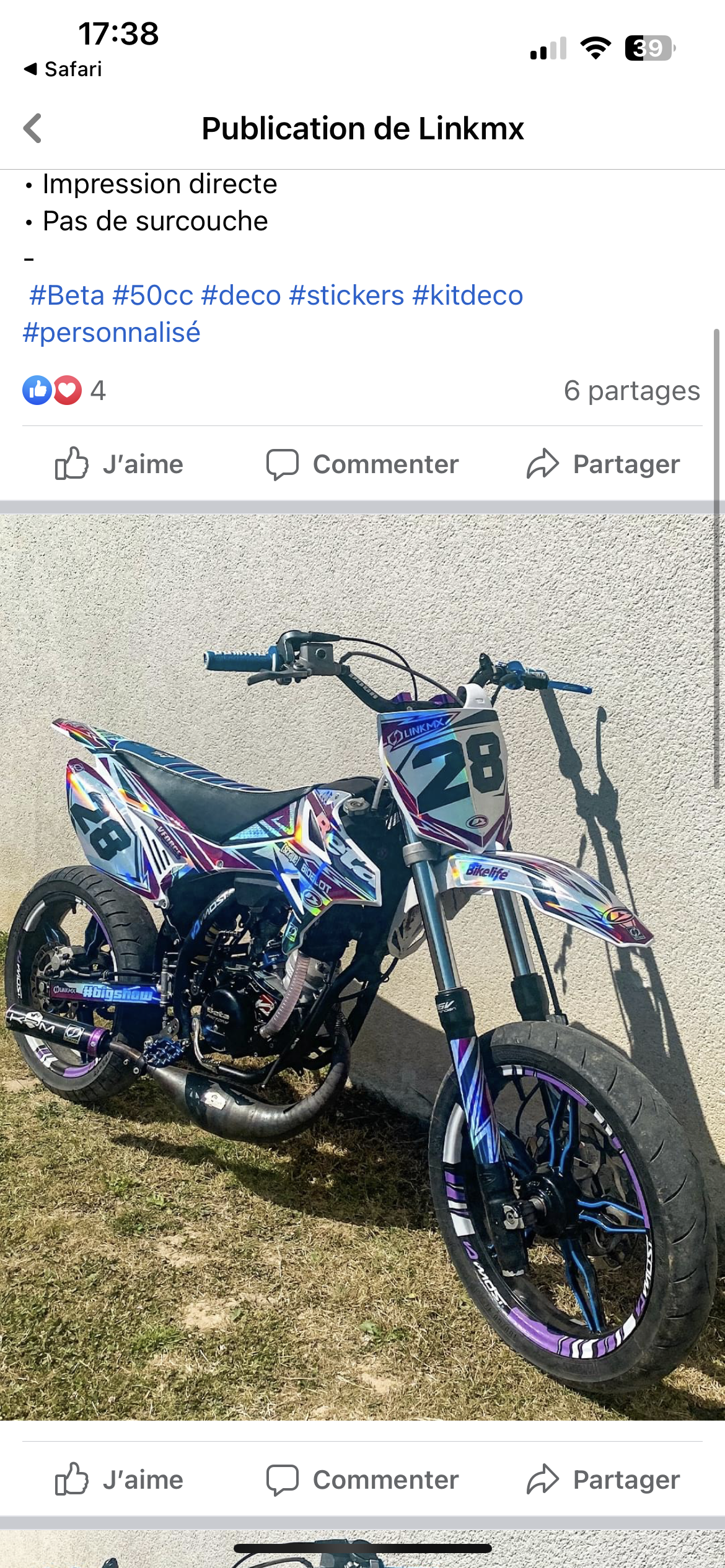The height and width of the screenshot is (1568, 725).
Task: Go back from Linkmx's publication
Action: [x=32, y=129]
